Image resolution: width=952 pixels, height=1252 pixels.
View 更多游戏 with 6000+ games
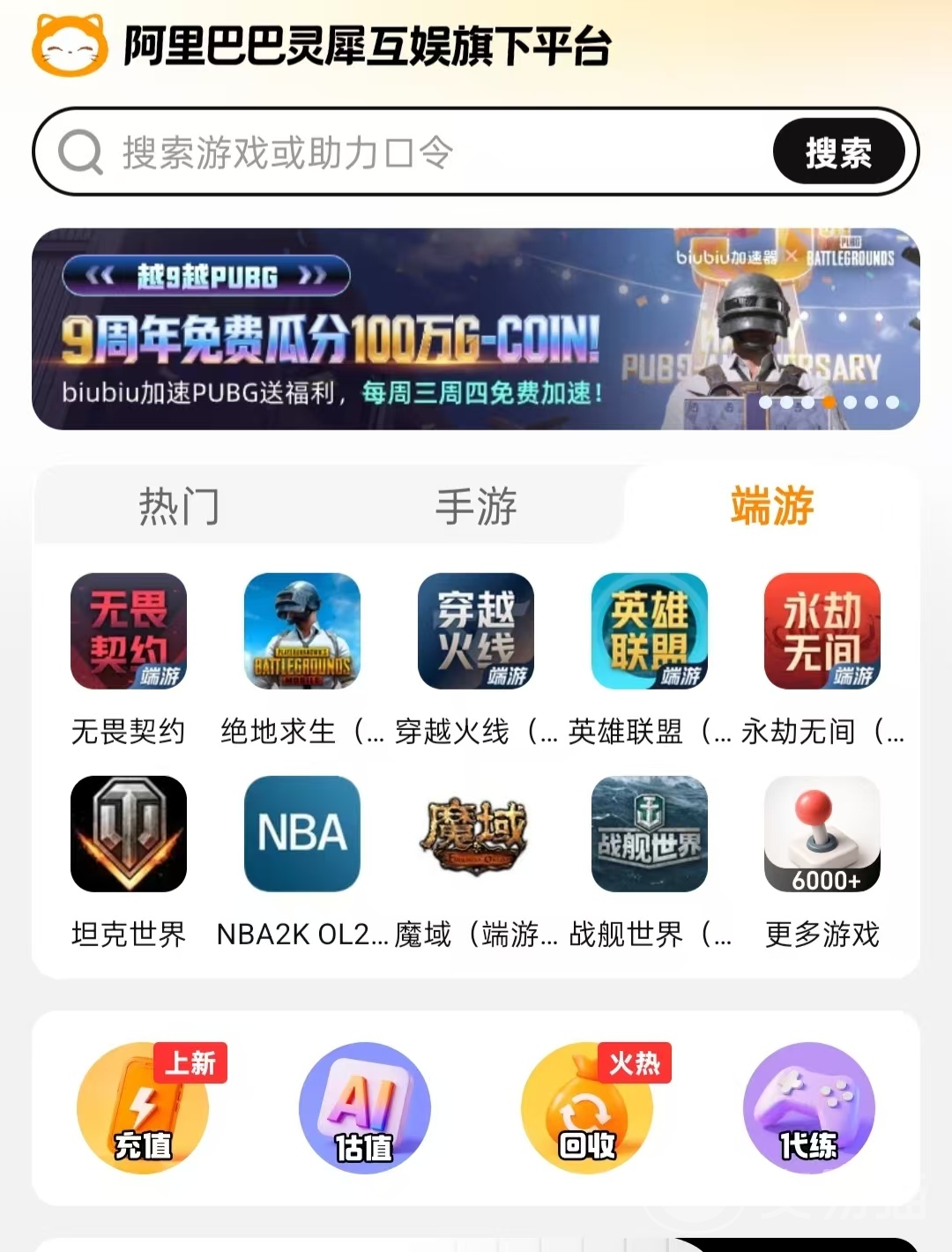[822, 834]
